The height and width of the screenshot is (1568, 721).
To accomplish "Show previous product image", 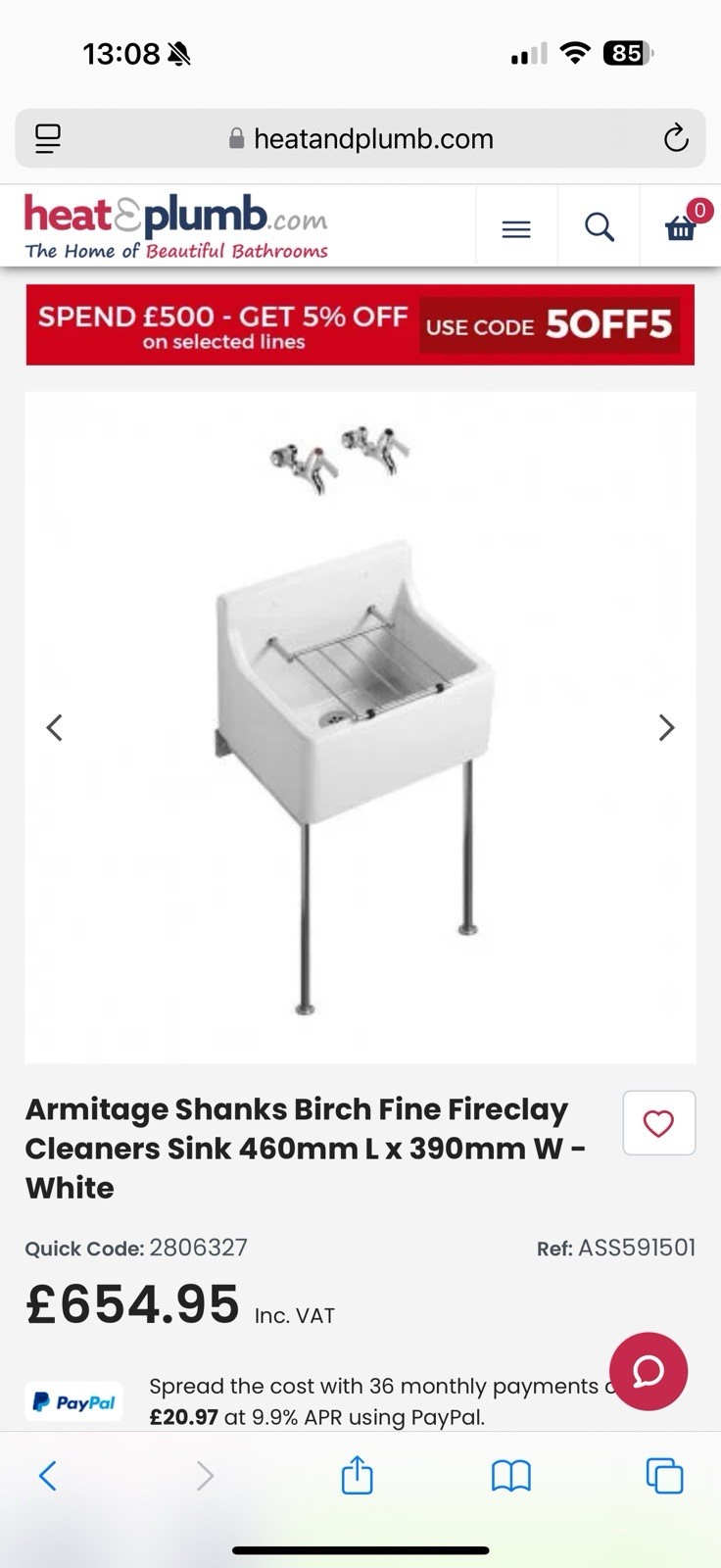I will coord(55,727).
